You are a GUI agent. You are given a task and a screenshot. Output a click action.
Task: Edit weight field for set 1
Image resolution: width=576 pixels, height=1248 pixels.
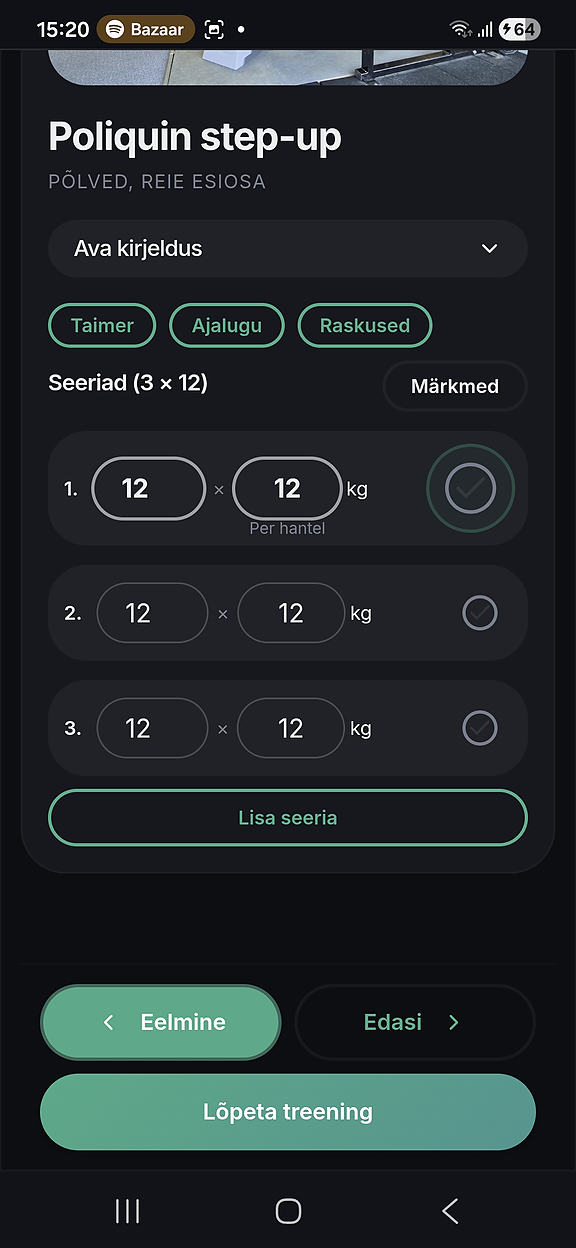(x=287, y=488)
